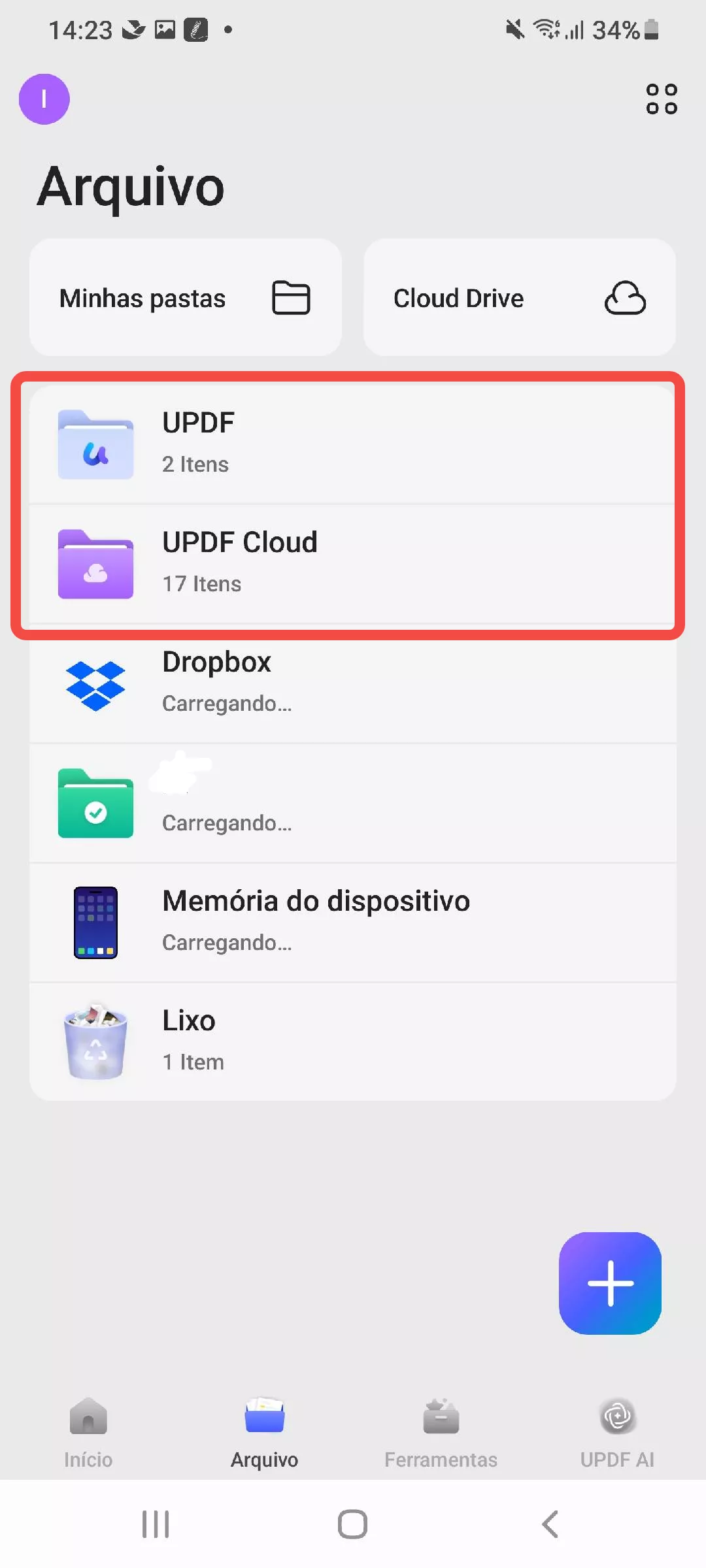The height and width of the screenshot is (1568, 706).
Task: Open the UPDF Cloud folder
Action: (95, 563)
